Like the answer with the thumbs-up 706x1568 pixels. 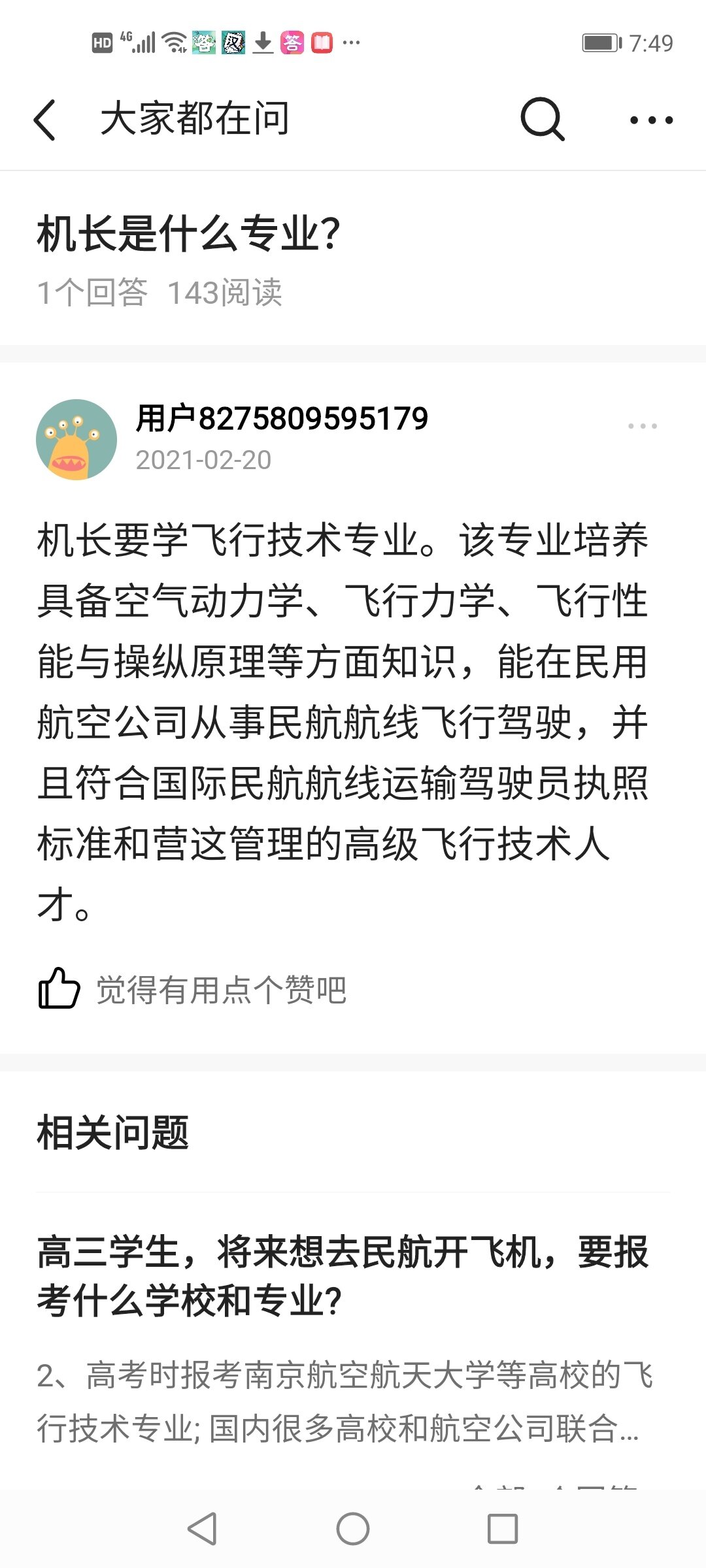pyautogui.click(x=59, y=988)
